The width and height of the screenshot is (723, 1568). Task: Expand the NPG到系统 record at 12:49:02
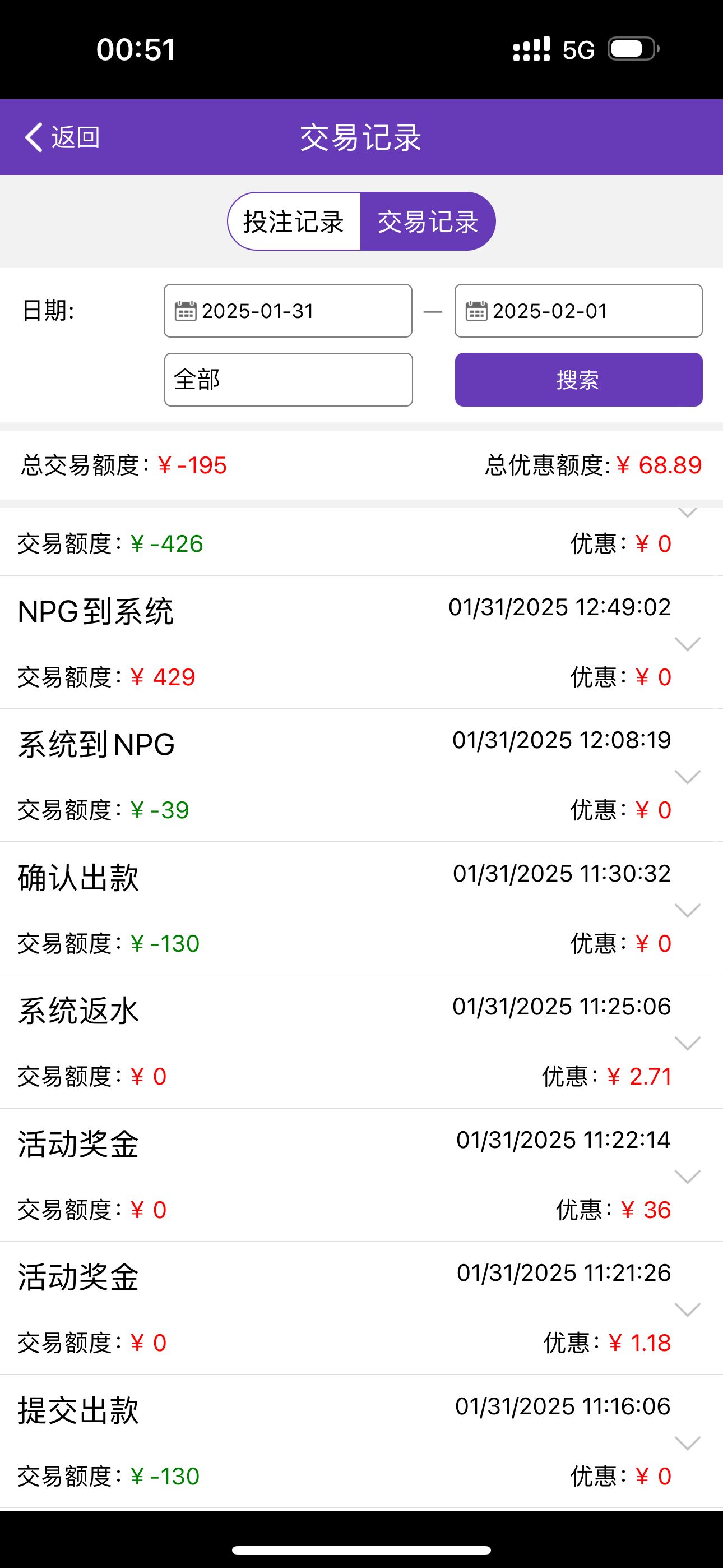point(688,644)
